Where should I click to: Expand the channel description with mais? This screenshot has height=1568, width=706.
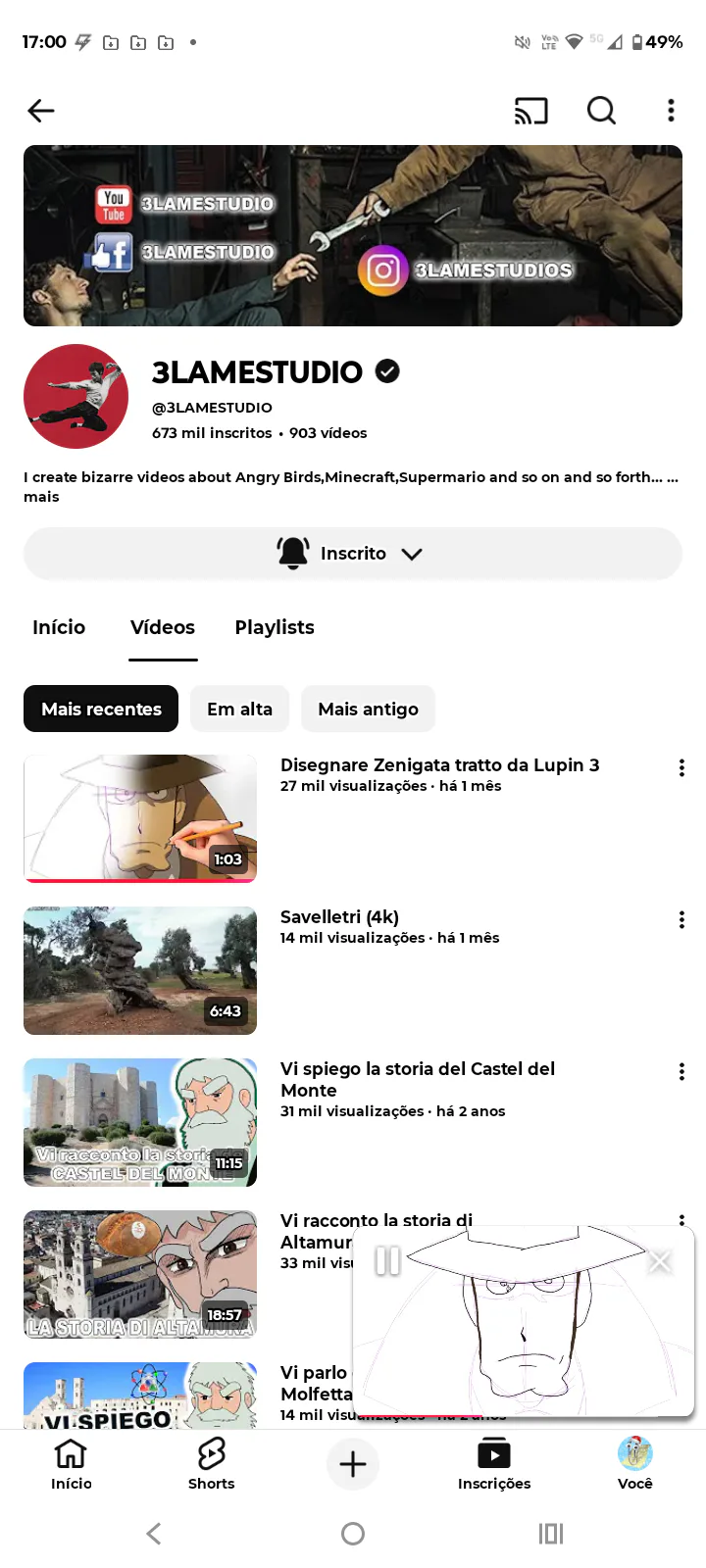point(41,497)
